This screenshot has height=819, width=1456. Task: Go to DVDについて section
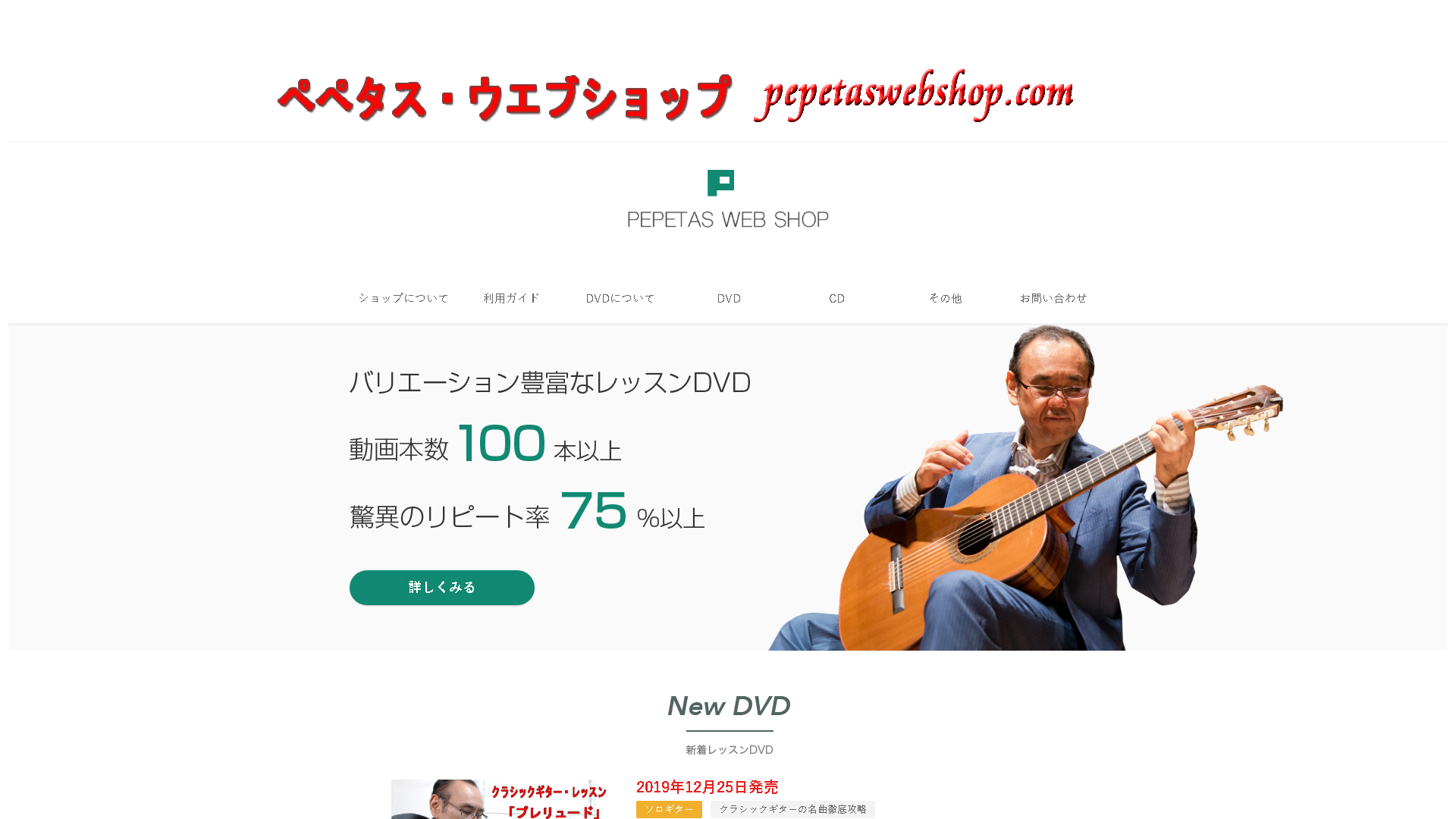(620, 298)
